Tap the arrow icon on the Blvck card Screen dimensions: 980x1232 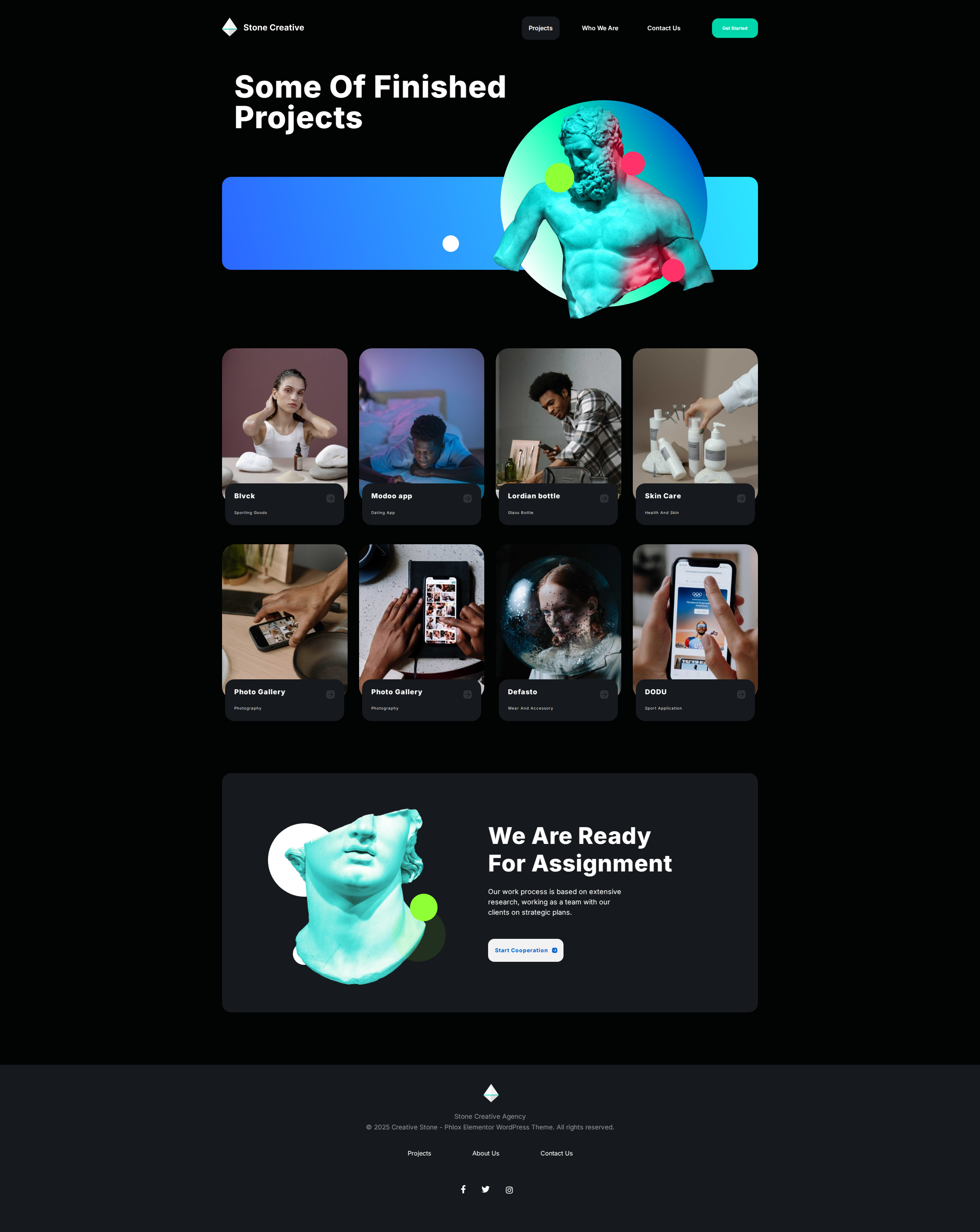330,498
